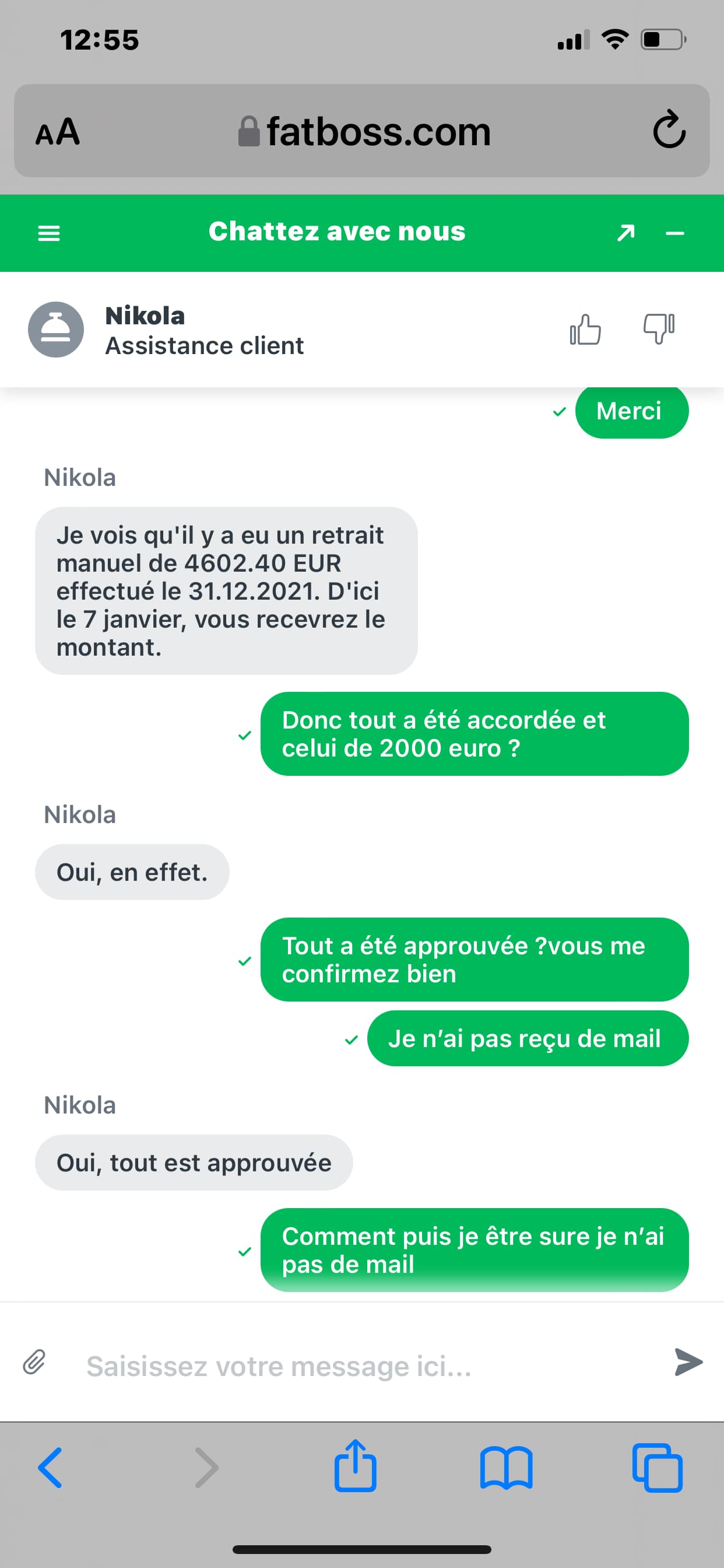Open the Safari share sheet

coord(356,1466)
